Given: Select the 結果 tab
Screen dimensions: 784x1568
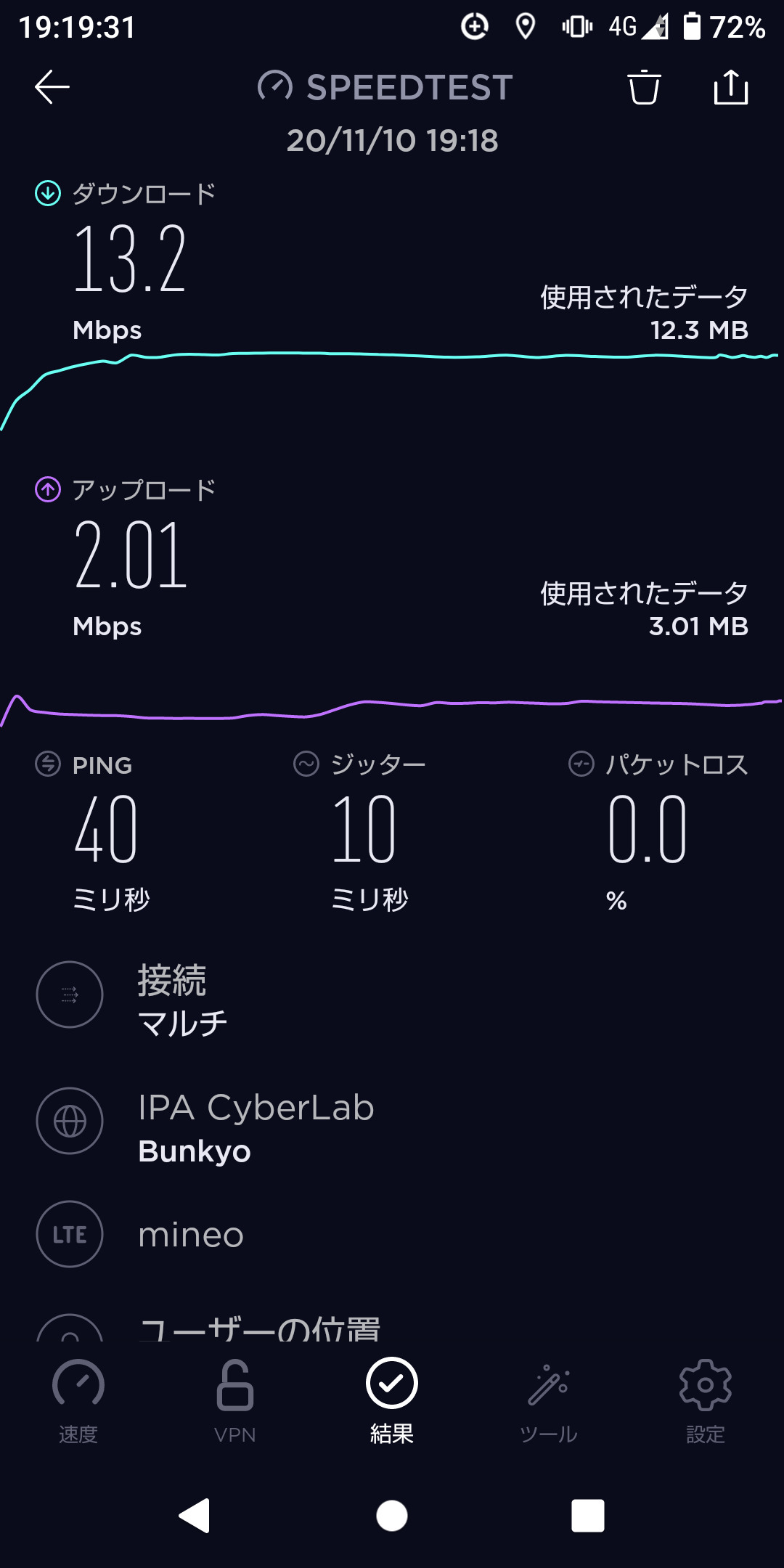Looking at the screenshot, I should [x=392, y=1402].
